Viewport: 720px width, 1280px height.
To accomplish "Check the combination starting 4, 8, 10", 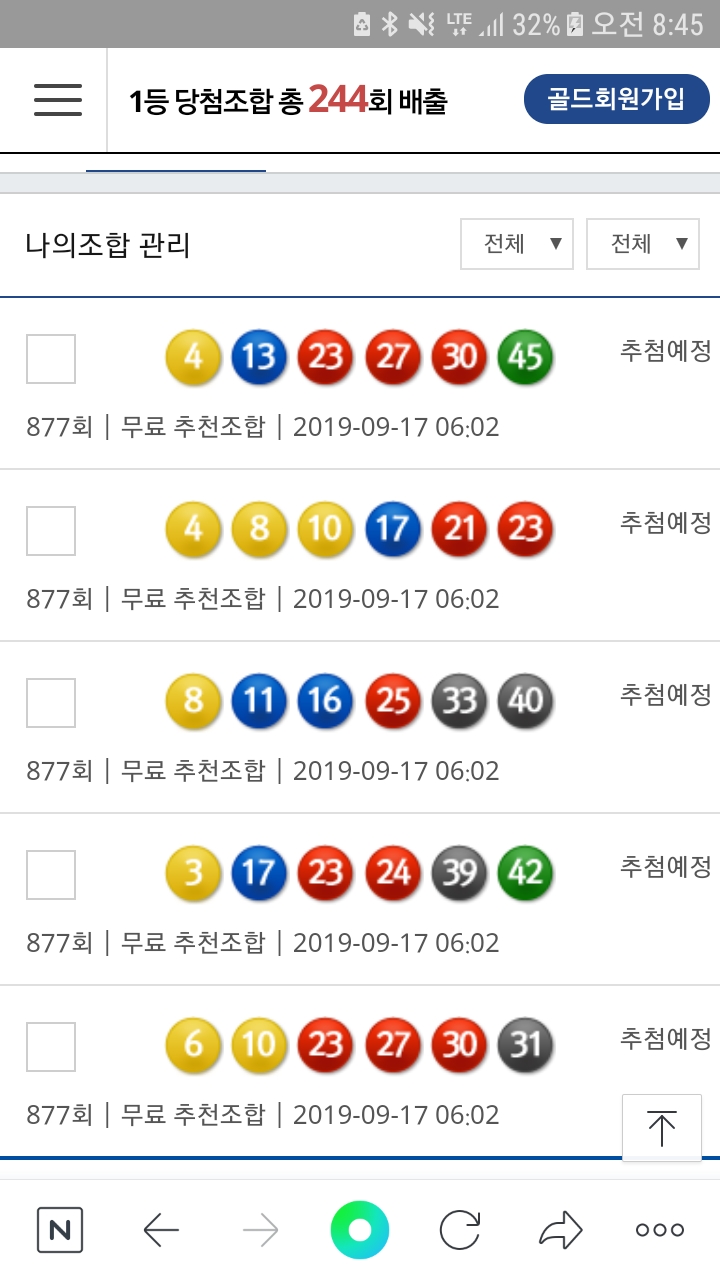I will (51, 531).
